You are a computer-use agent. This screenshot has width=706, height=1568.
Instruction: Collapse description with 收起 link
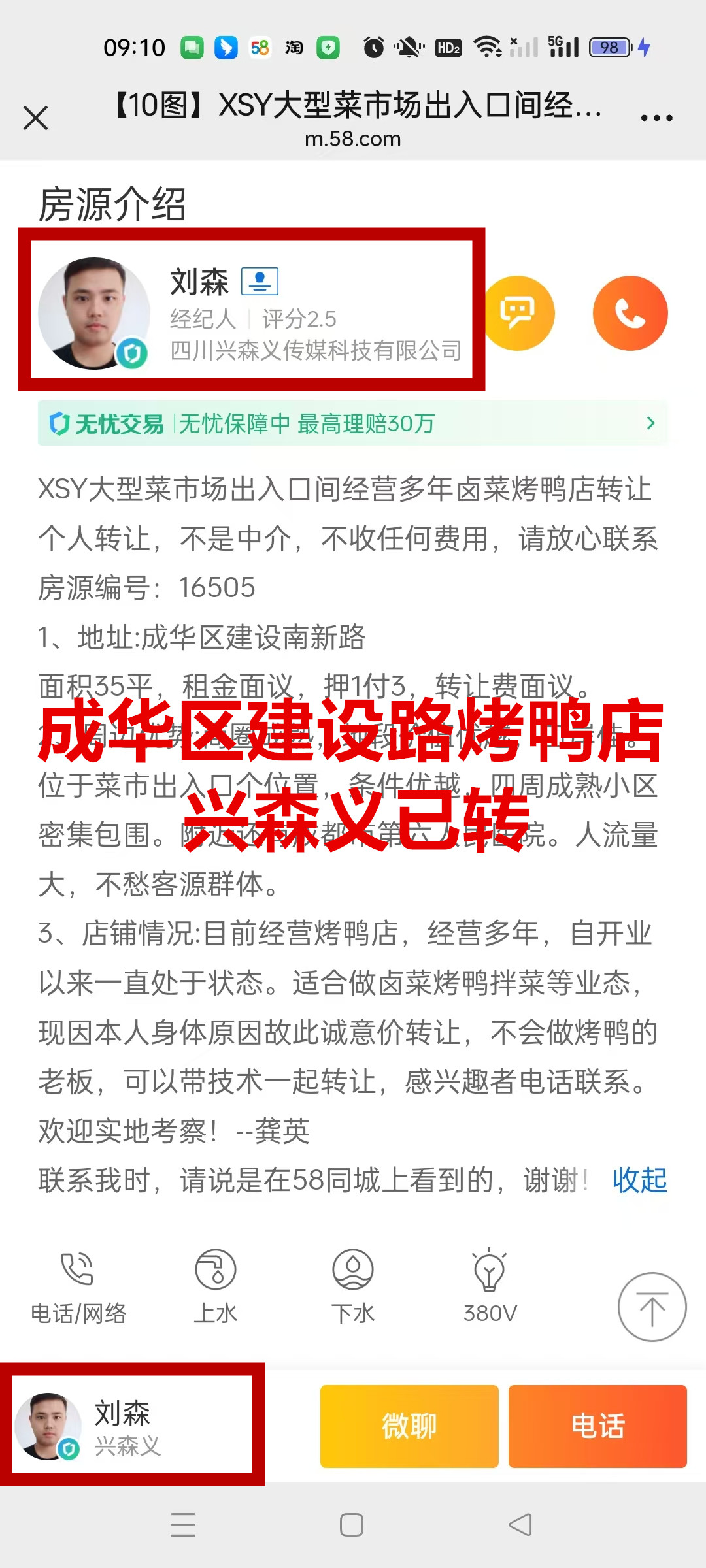point(640,1180)
